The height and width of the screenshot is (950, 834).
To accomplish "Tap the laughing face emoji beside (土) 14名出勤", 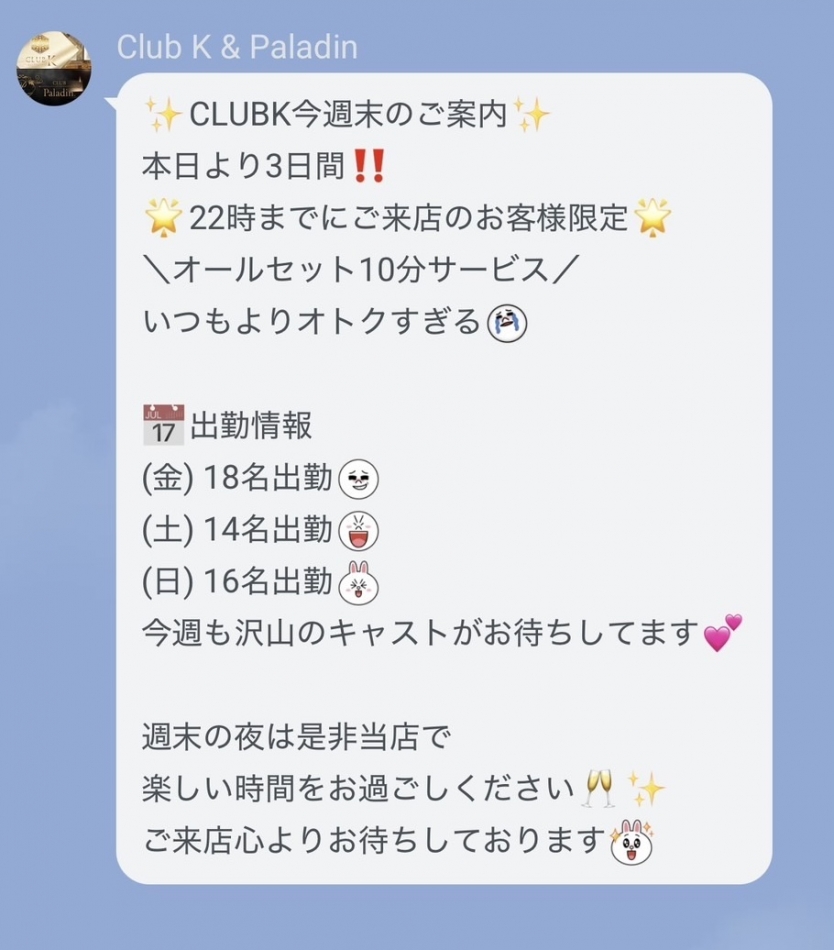I will [360, 530].
